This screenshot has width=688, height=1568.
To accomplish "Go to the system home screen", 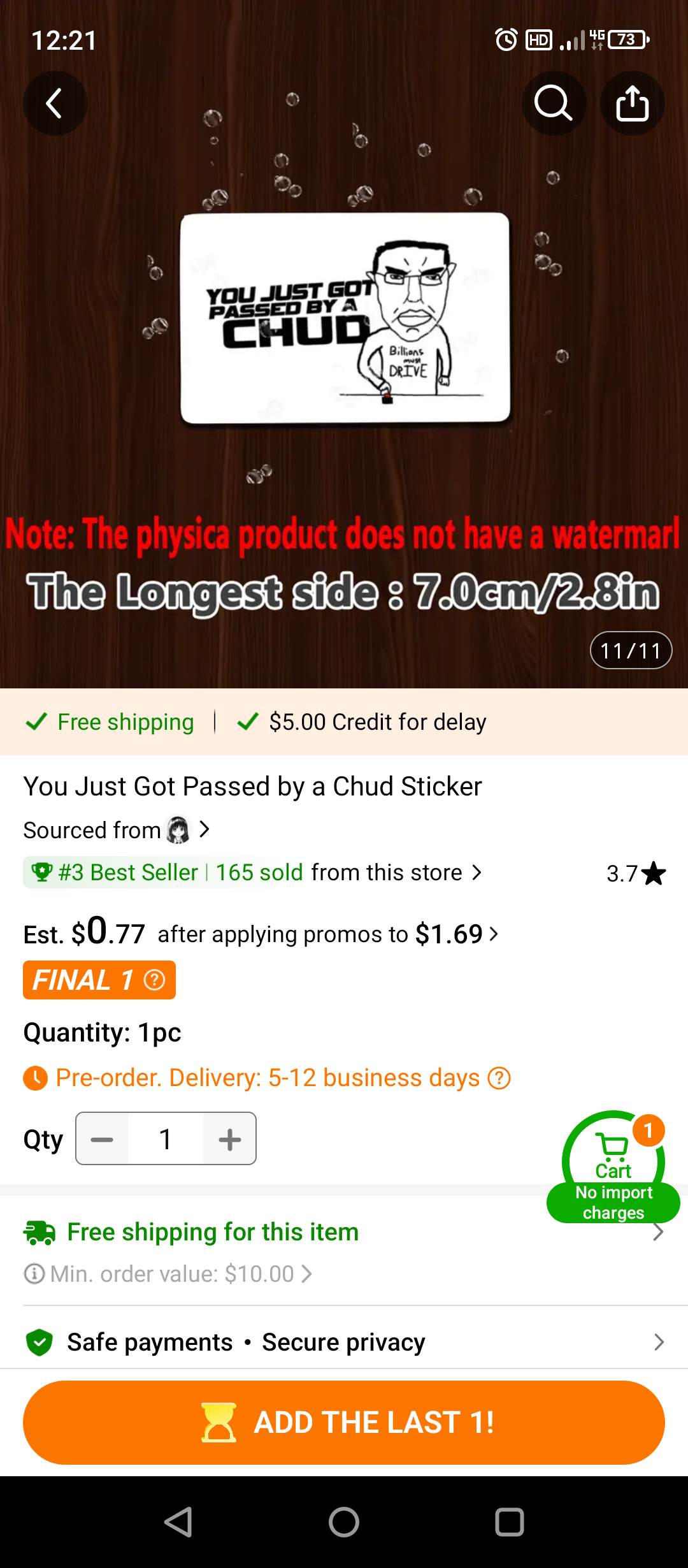I will 344,1523.
